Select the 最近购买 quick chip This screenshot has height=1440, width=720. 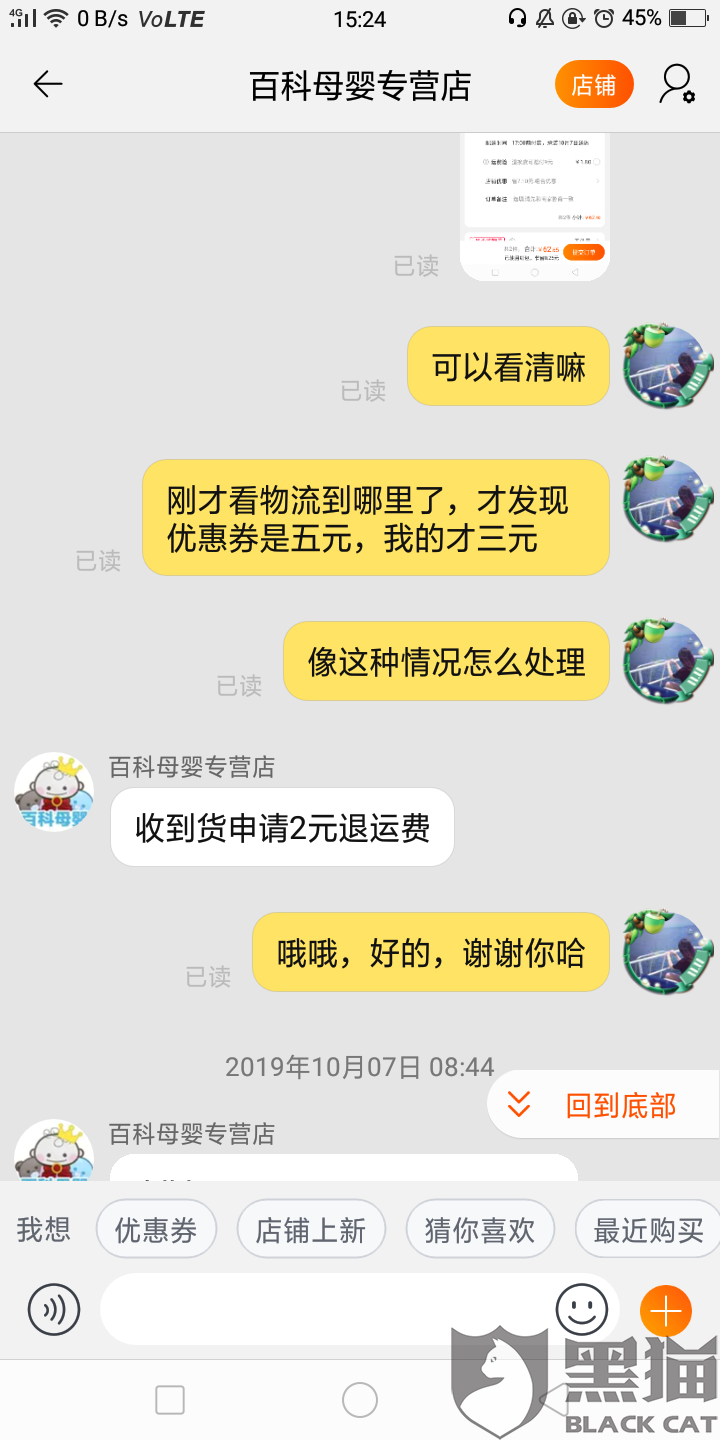pos(648,1230)
